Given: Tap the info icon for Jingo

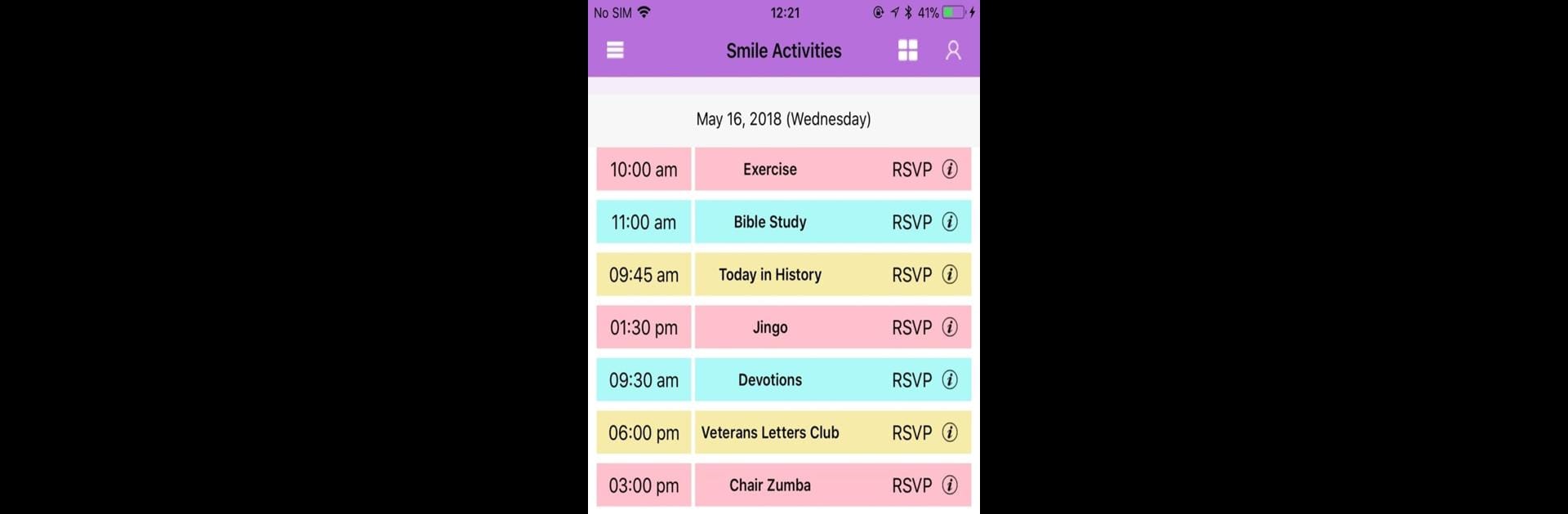Looking at the screenshot, I should (x=950, y=327).
